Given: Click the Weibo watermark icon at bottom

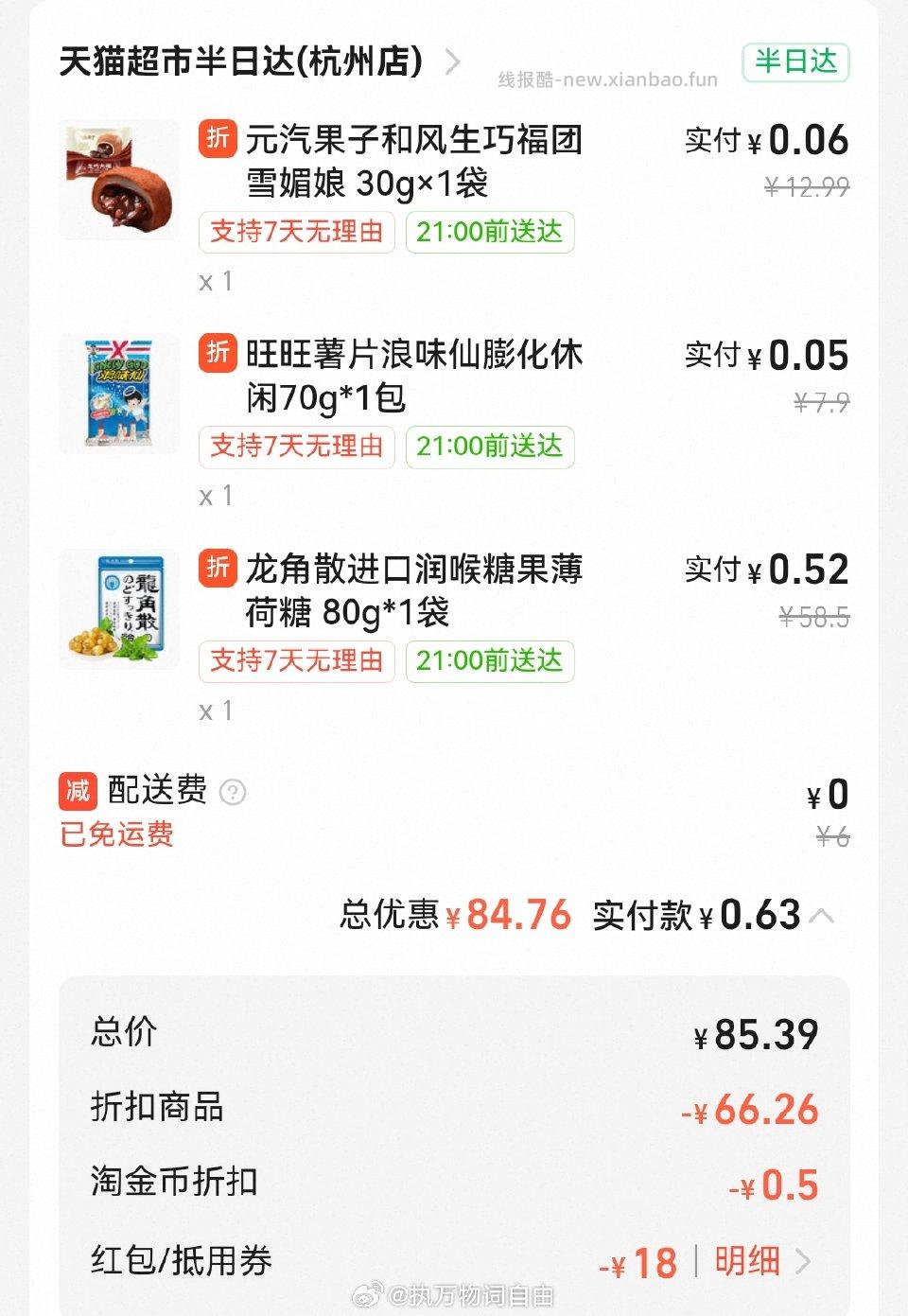Looking at the screenshot, I should click(x=367, y=1294).
